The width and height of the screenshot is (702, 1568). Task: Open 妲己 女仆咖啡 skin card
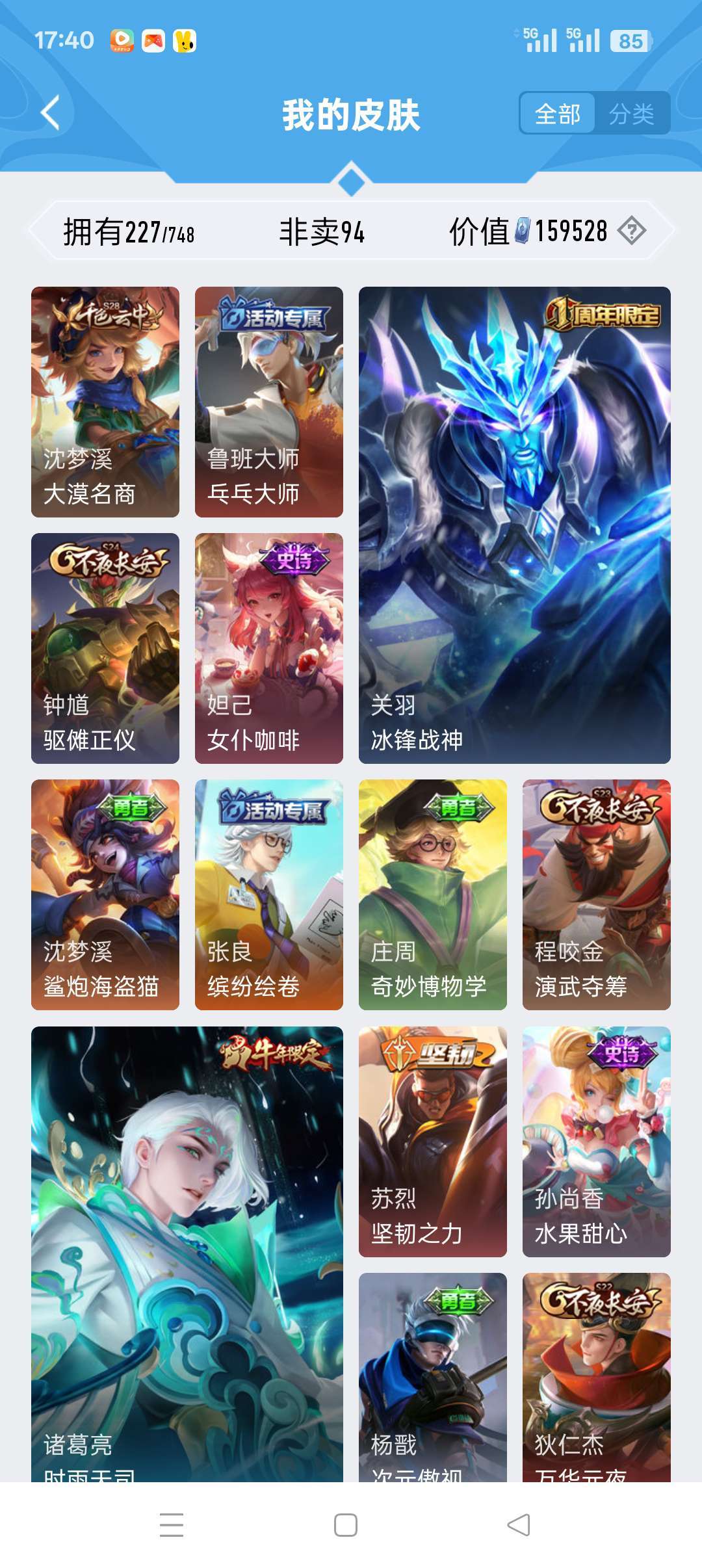(269, 648)
